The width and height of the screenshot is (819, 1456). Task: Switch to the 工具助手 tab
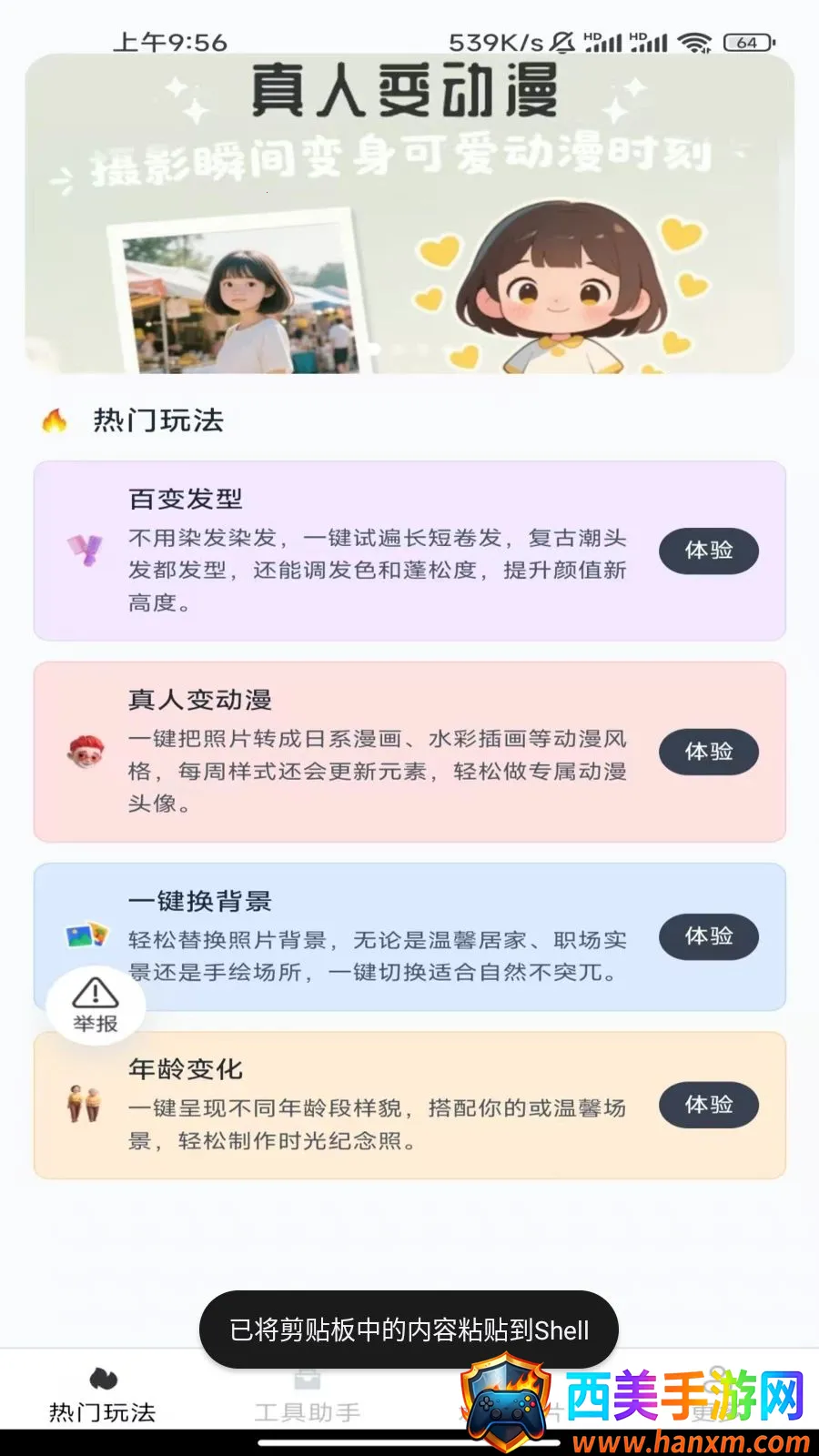click(x=307, y=1396)
